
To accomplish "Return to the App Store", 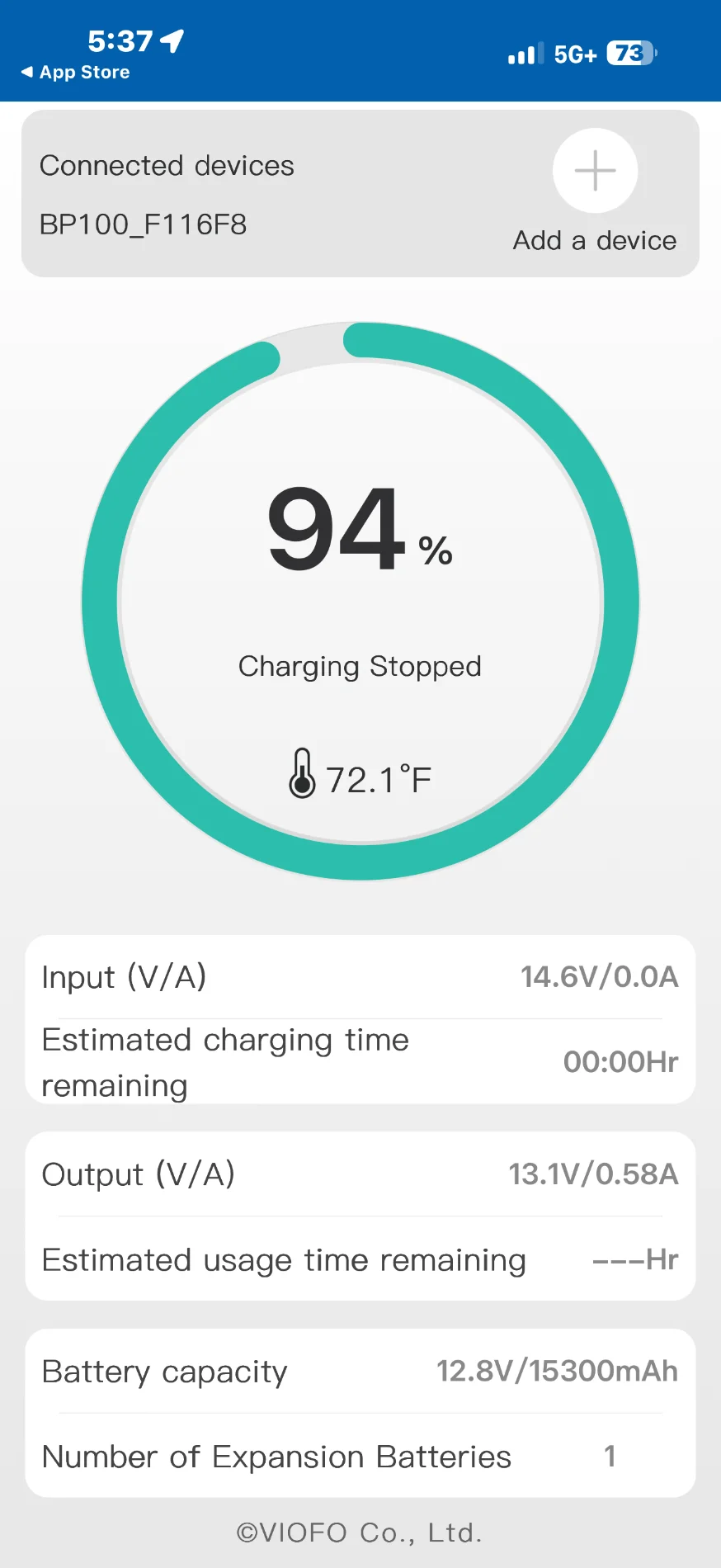I will coord(76,73).
